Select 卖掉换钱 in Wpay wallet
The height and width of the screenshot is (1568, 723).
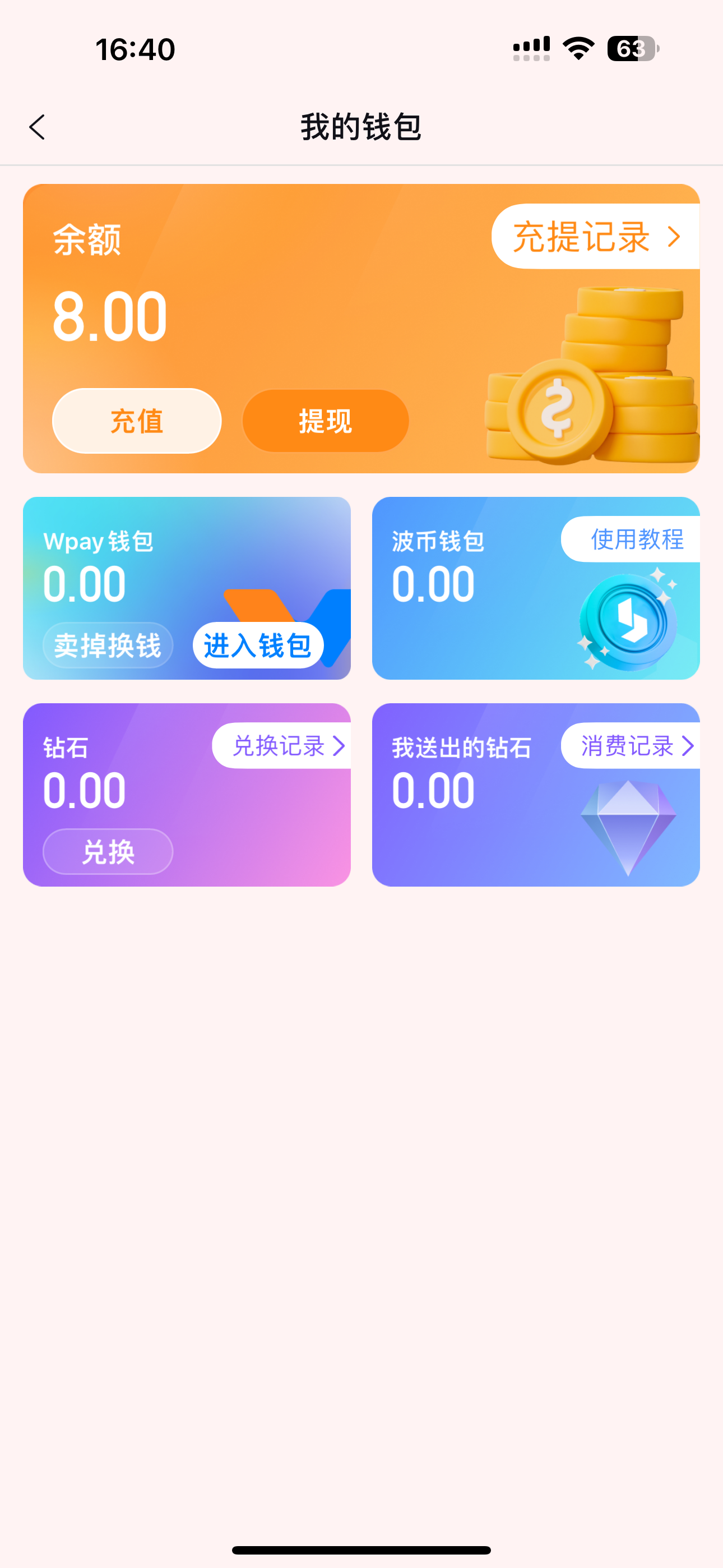(108, 645)
